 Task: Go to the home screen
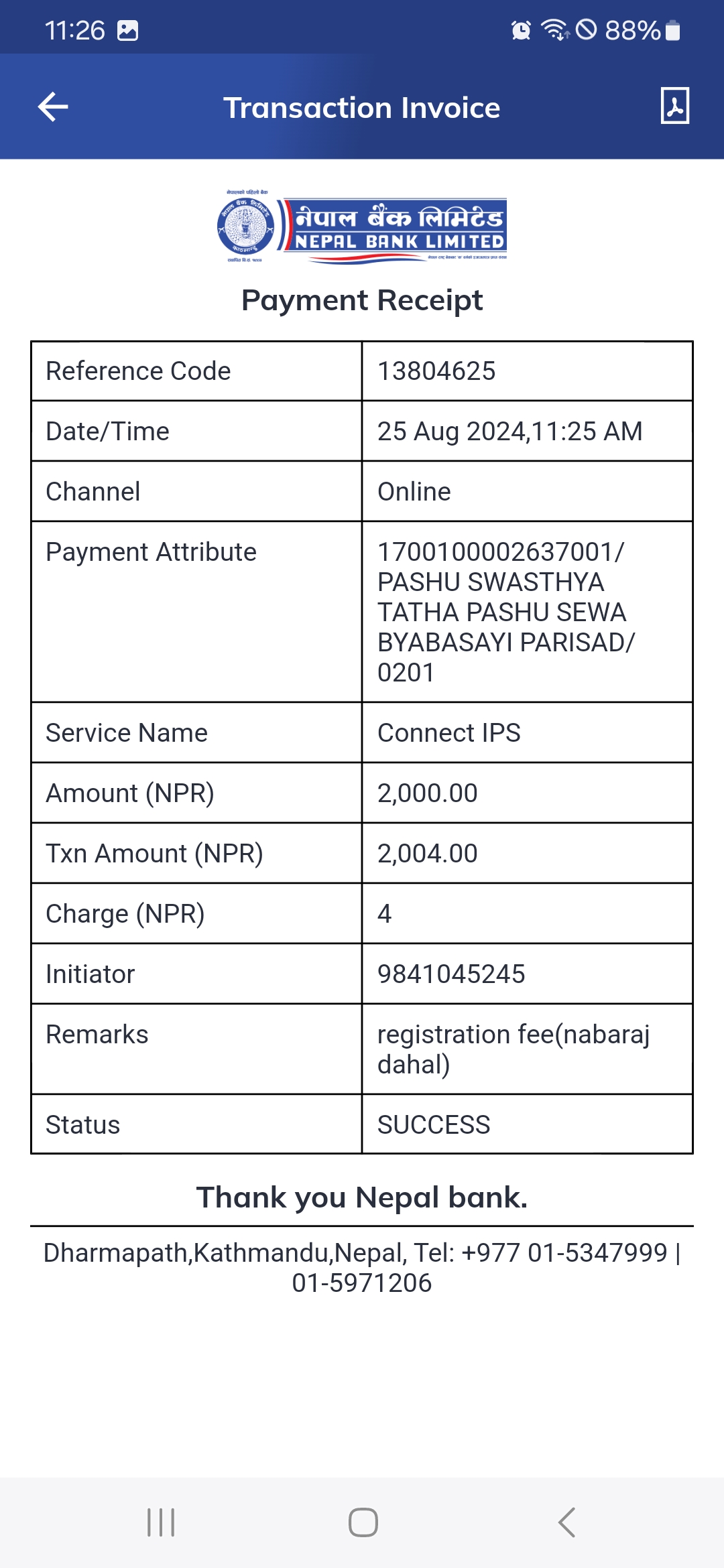point(363,1522)
